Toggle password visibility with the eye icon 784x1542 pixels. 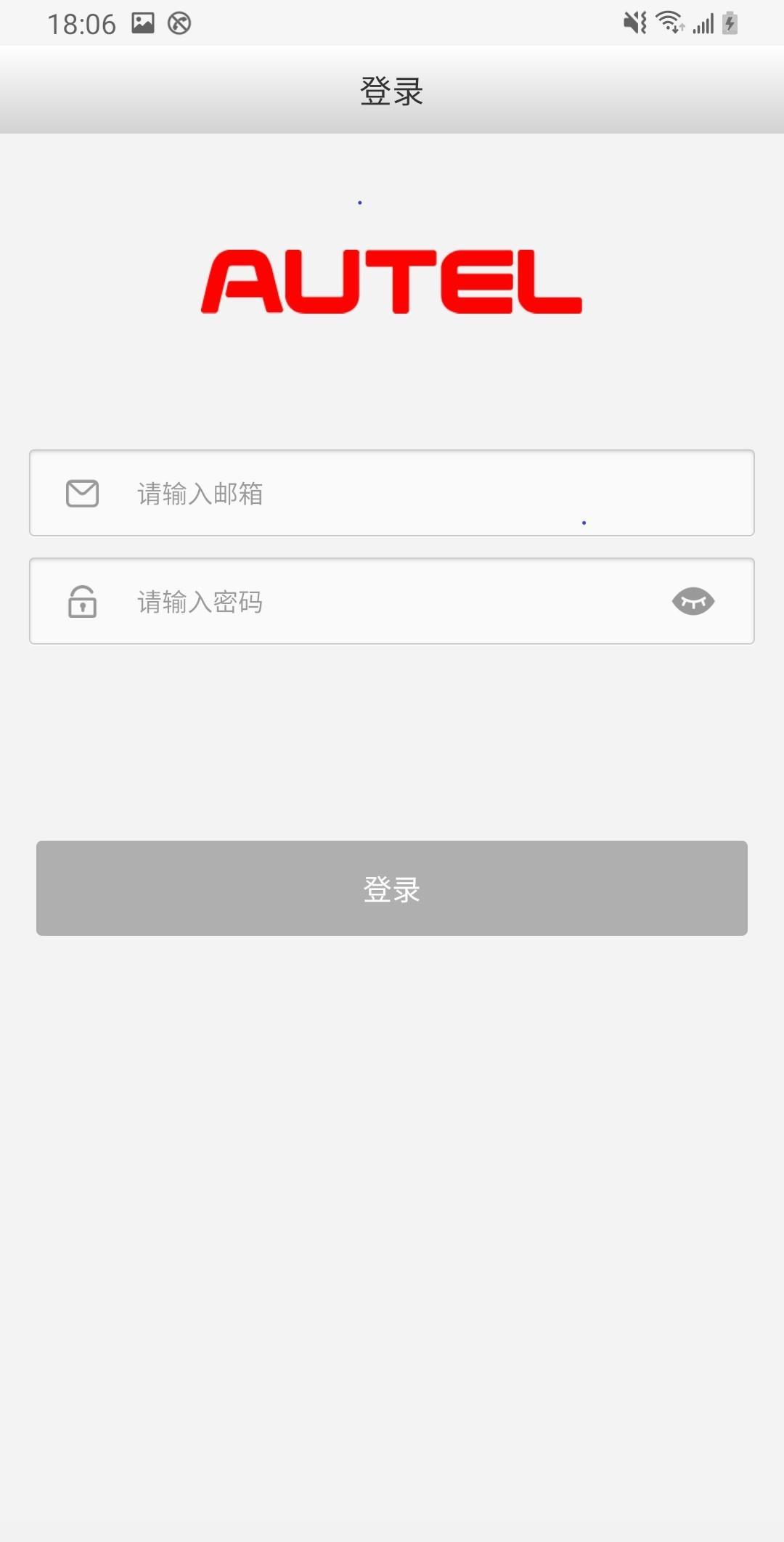pyautogui.click(x=693, y=601)
